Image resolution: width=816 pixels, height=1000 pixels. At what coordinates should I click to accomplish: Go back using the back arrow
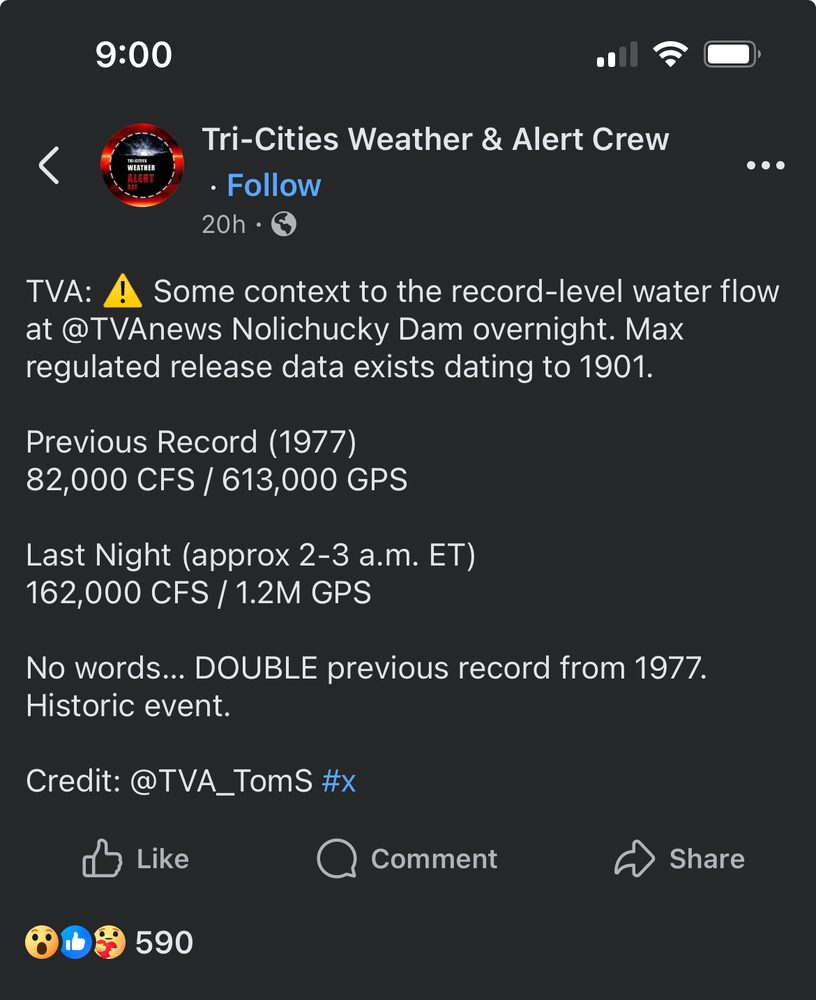(49, 165)
